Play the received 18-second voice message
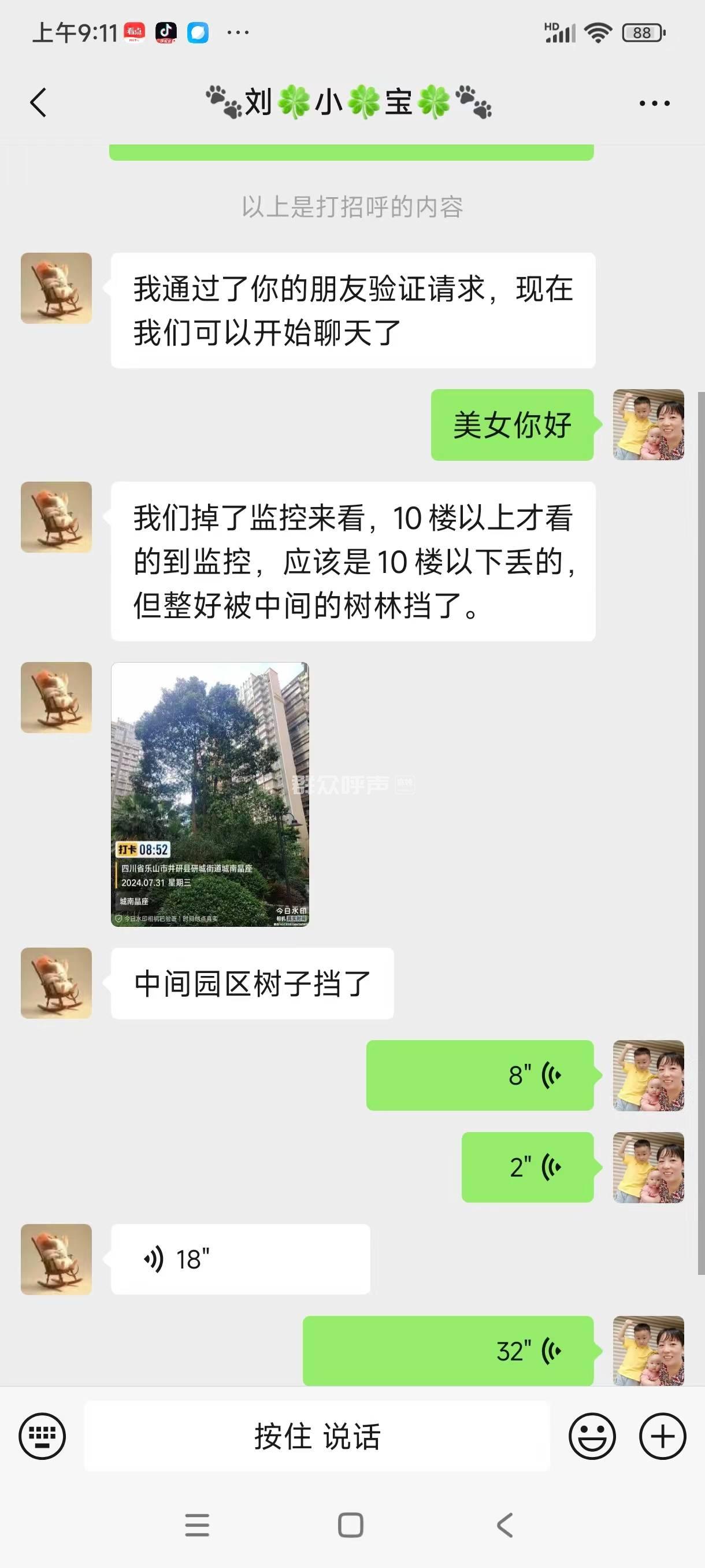This screenshot has width=705, height=1568. [x=240, y=1259]
